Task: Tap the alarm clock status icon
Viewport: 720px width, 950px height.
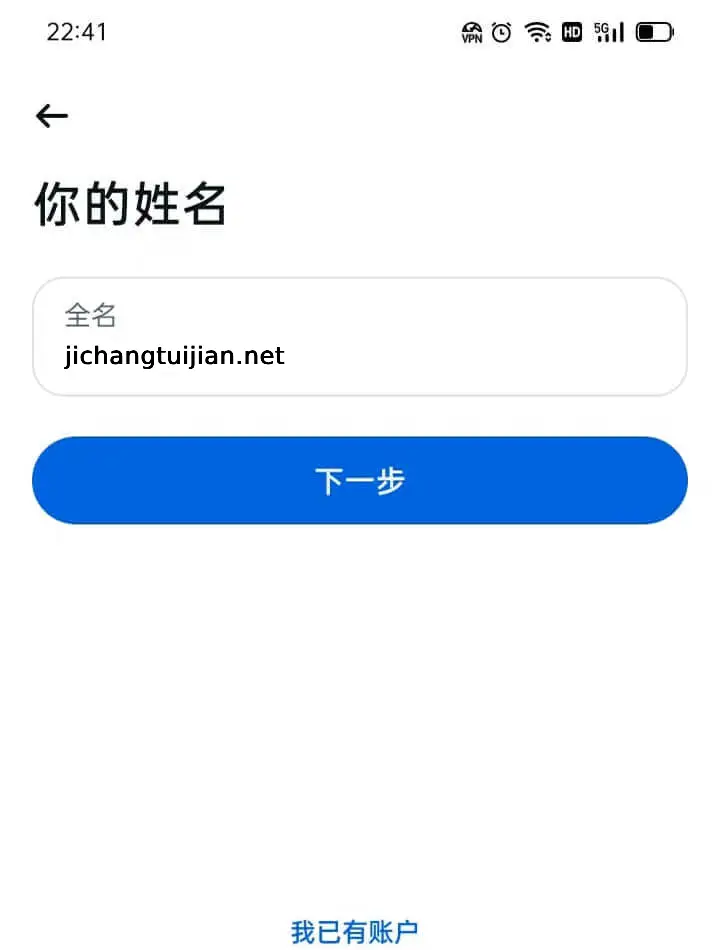Action: (500, 32)
